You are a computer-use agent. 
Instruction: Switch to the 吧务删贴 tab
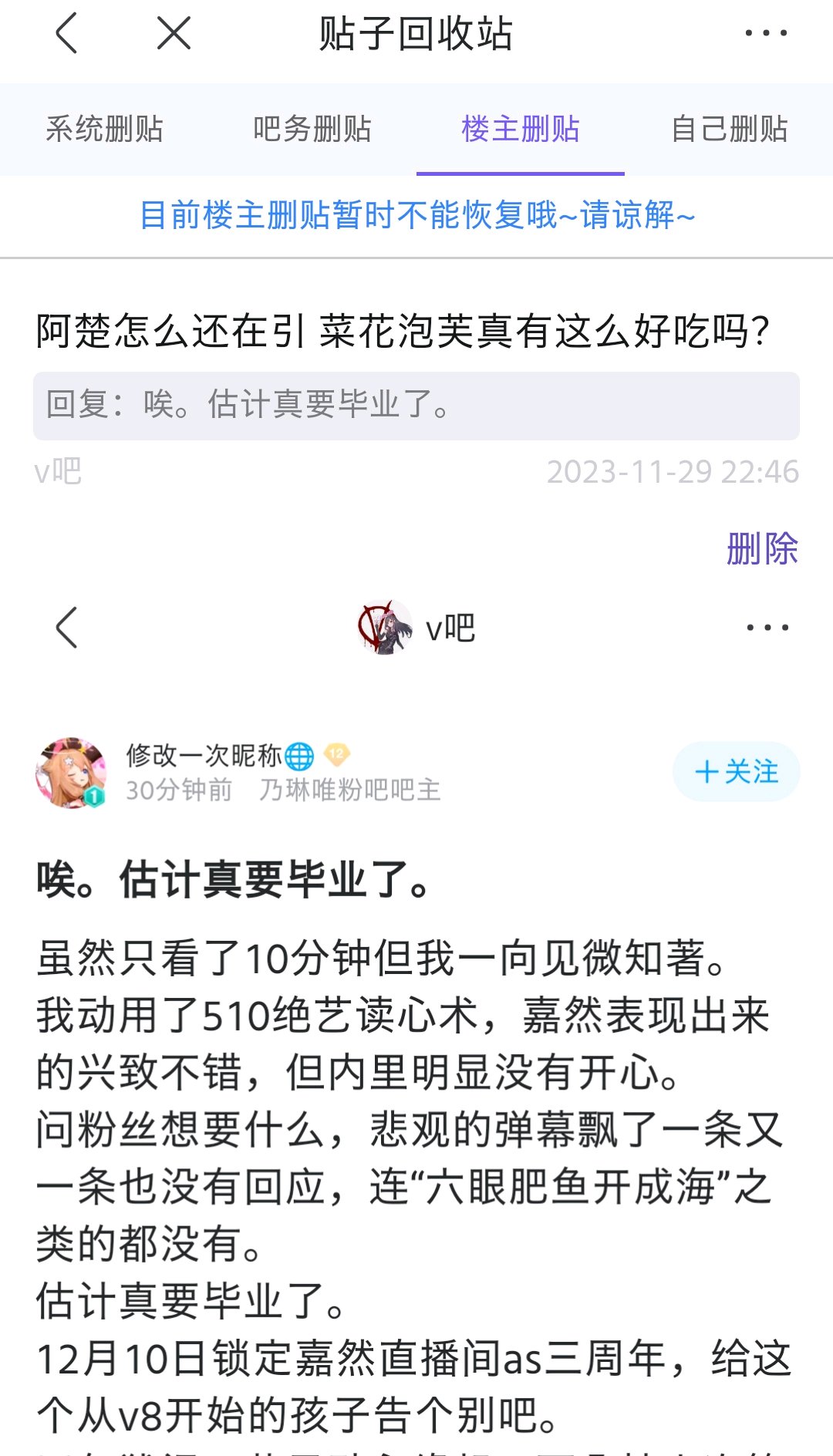(x=312, y=129)
